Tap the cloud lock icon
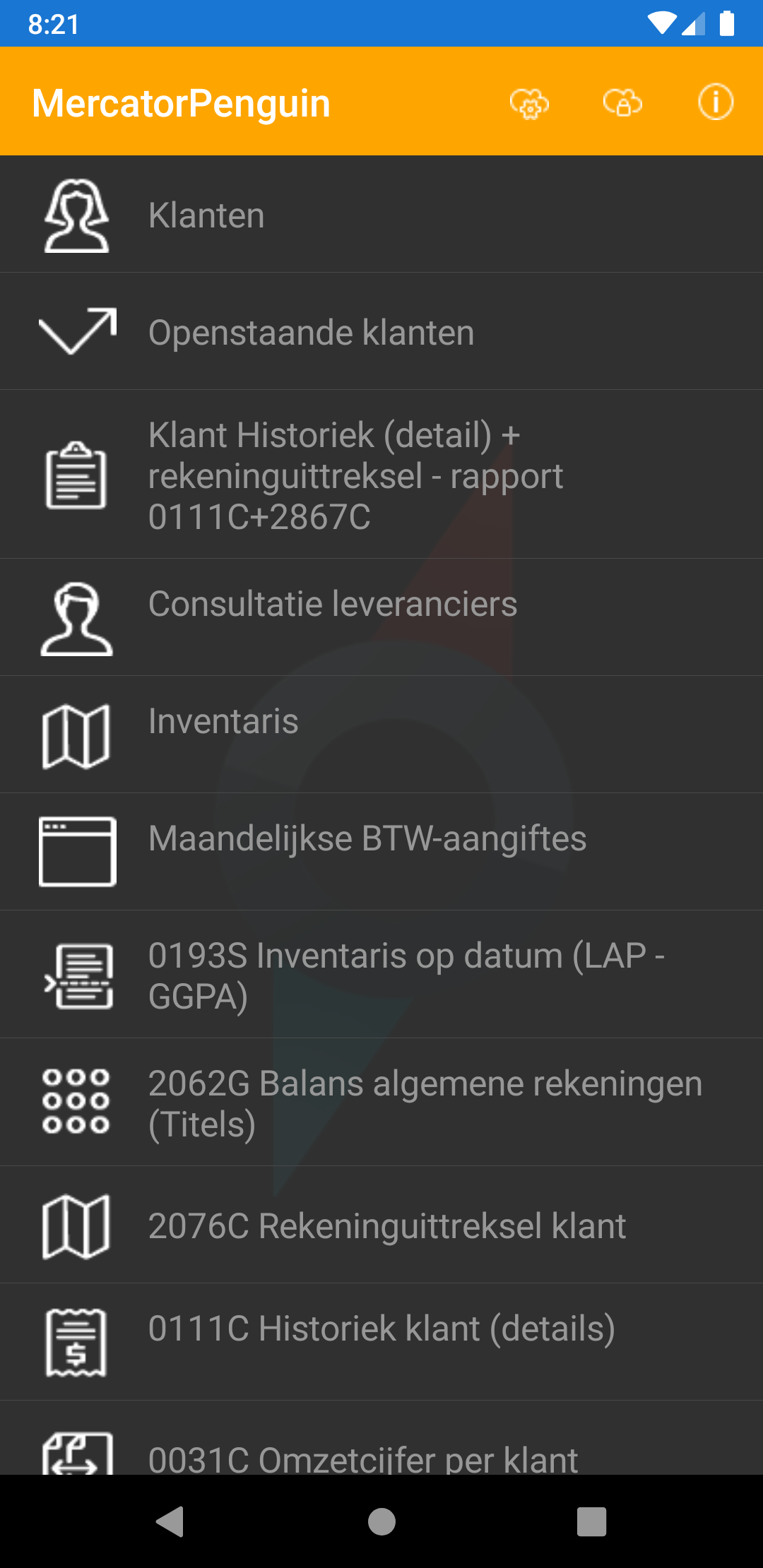The image size is (763, 1568). [622, 103]
